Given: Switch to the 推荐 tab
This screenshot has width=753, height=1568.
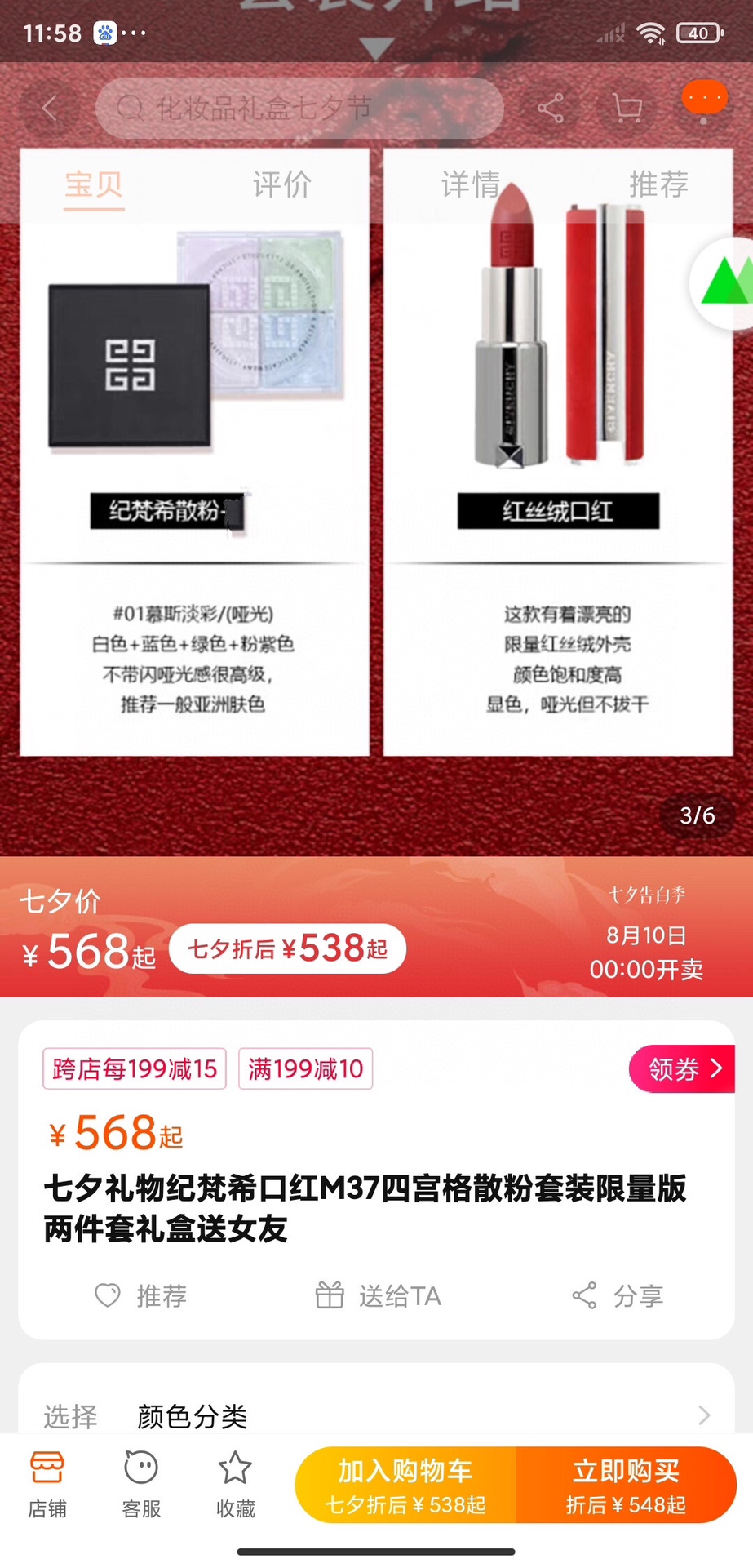Looking at the screenshot, I should [x=658, y=184].
